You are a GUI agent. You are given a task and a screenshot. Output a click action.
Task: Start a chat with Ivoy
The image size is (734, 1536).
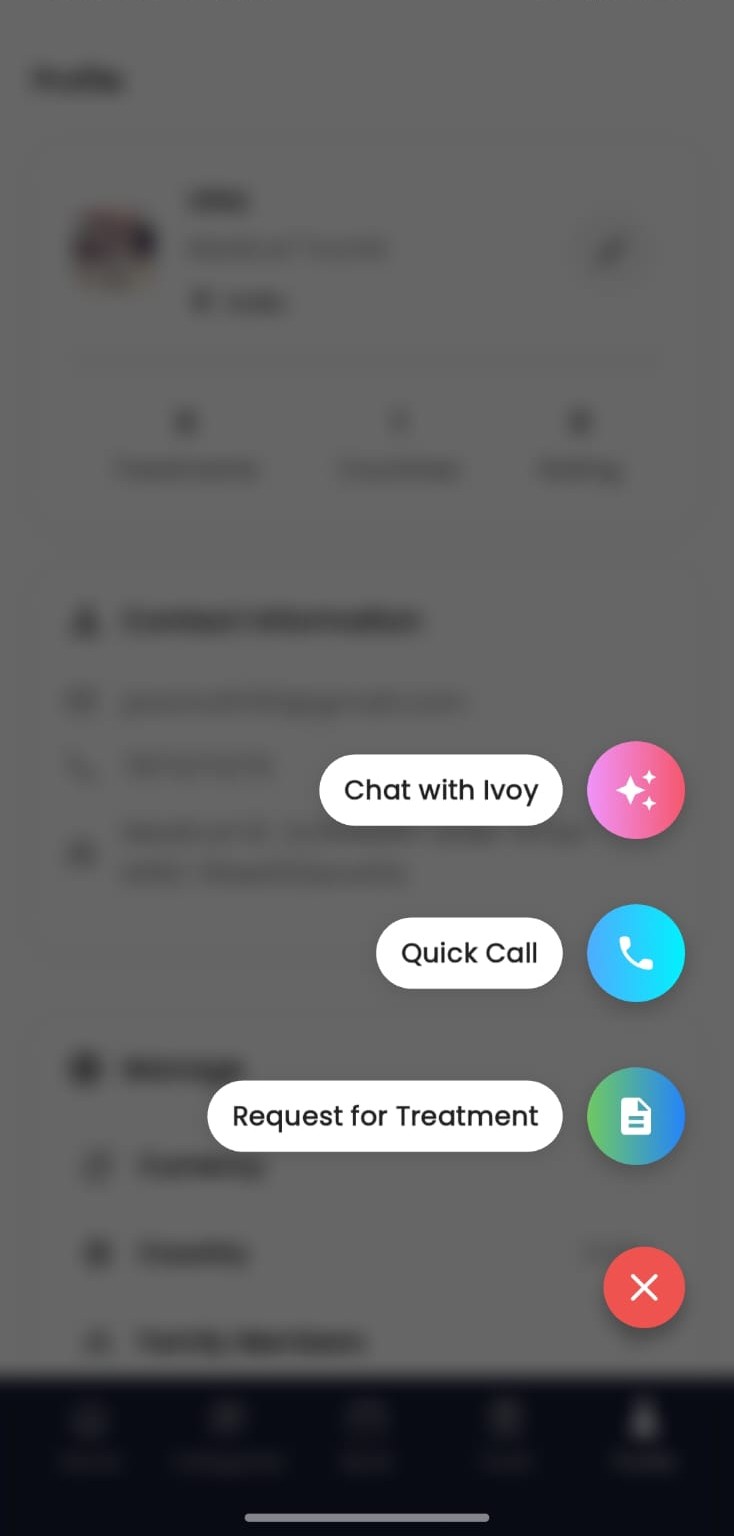[x=440, y=790]
